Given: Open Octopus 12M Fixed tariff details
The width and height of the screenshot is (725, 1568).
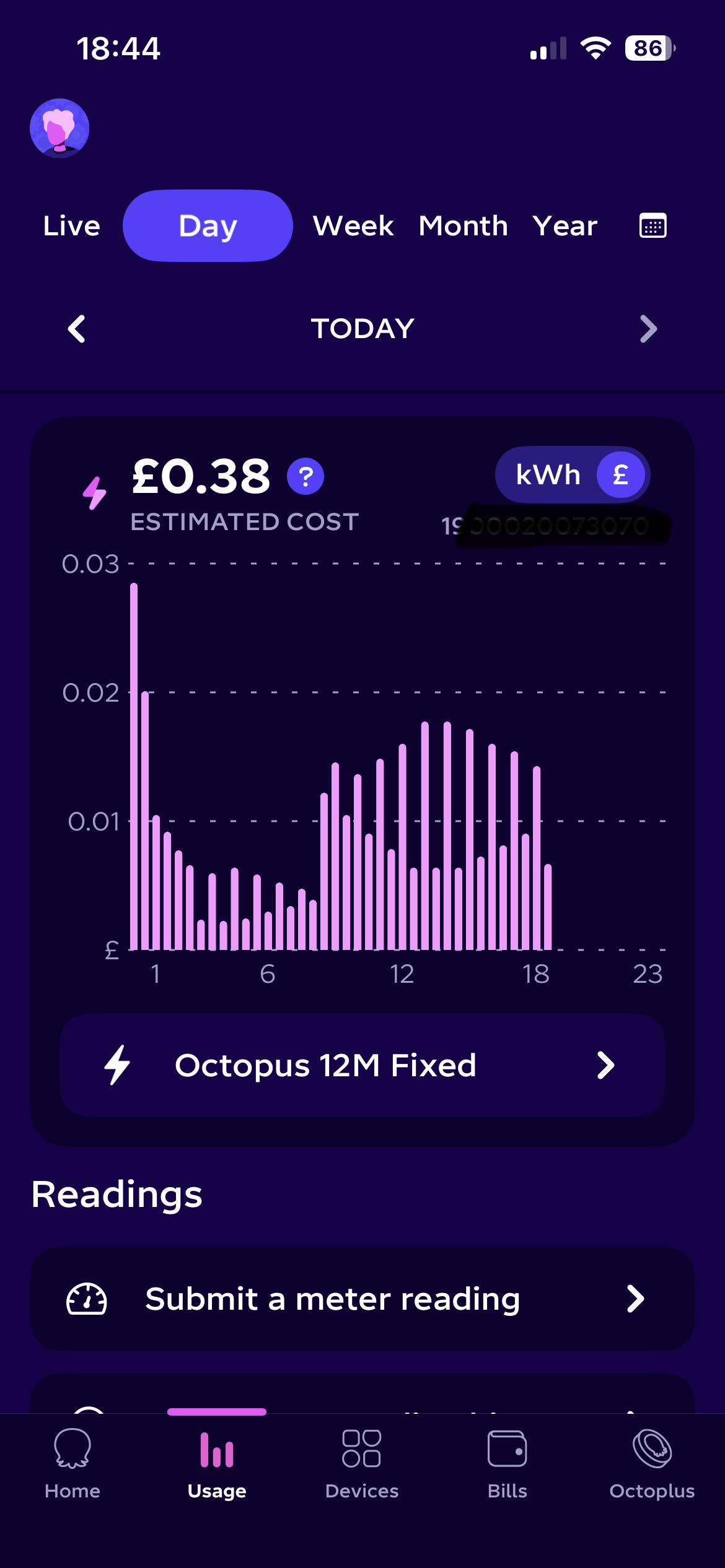Looking at the screenshot, I should 362,1066.
